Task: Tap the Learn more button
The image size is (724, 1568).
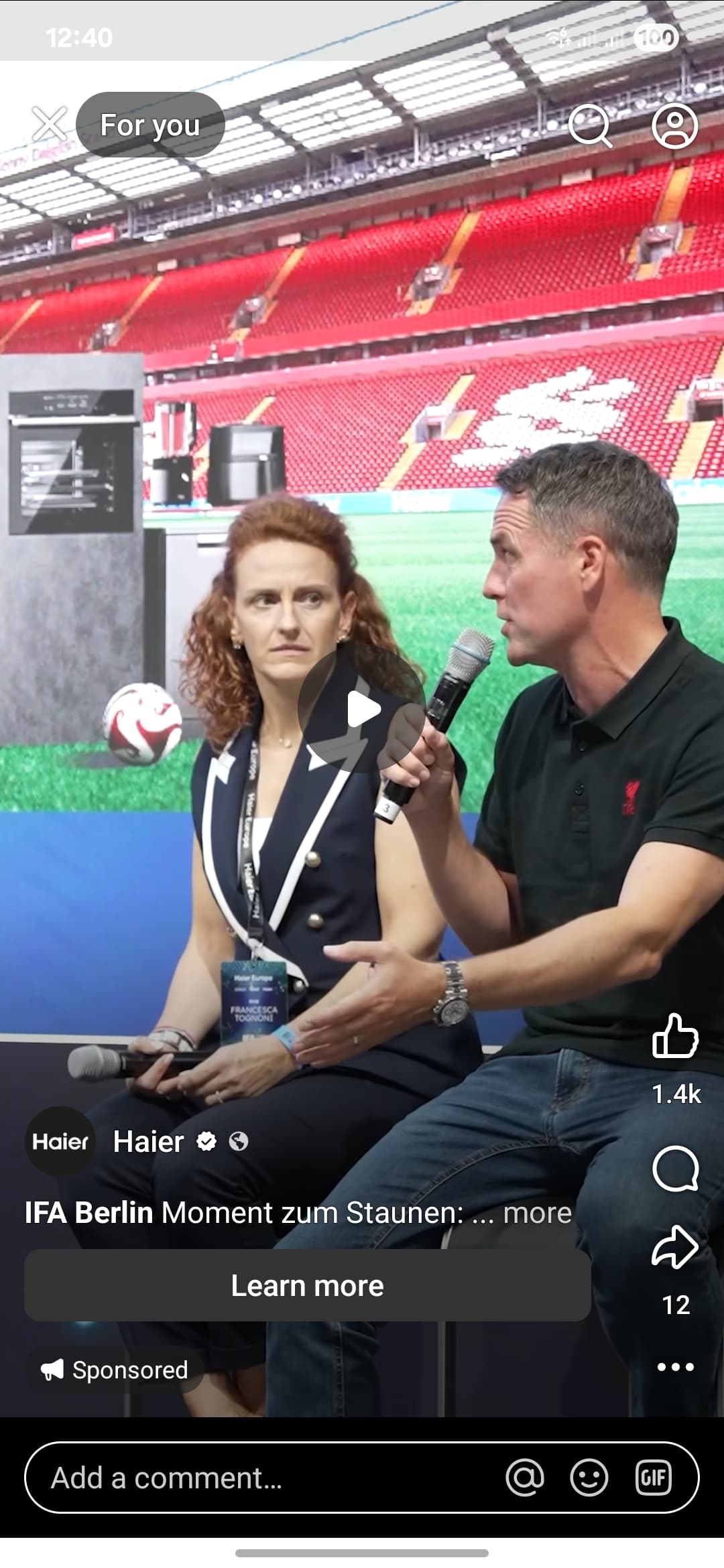Action: pos(308,1285)
